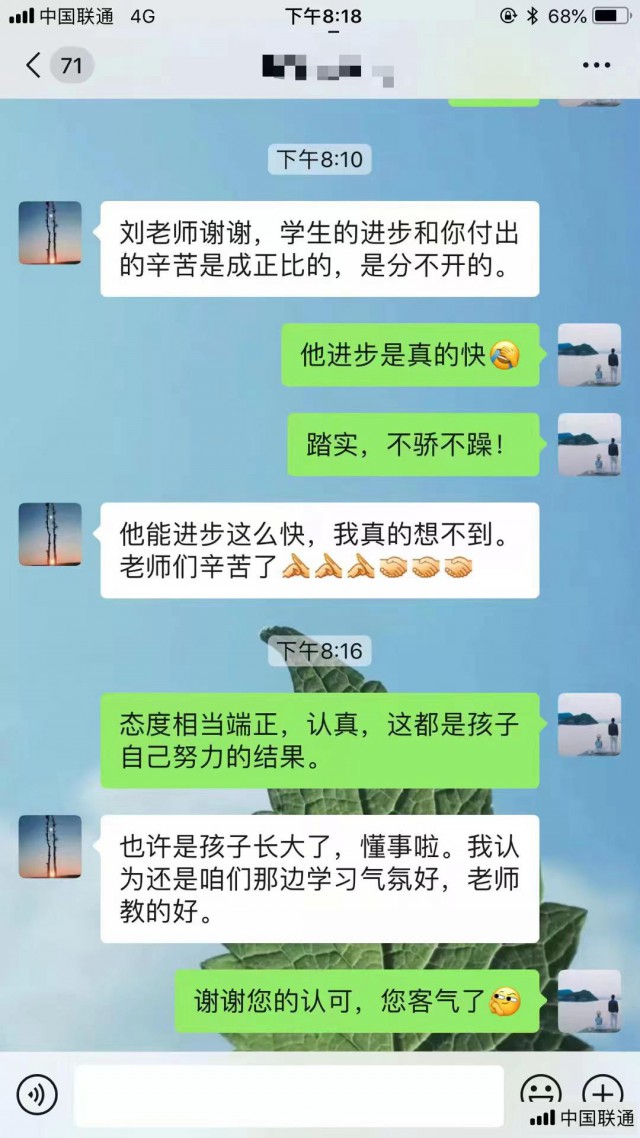
Task: Switch to voice message input
Action: (x=37, y=1095)
